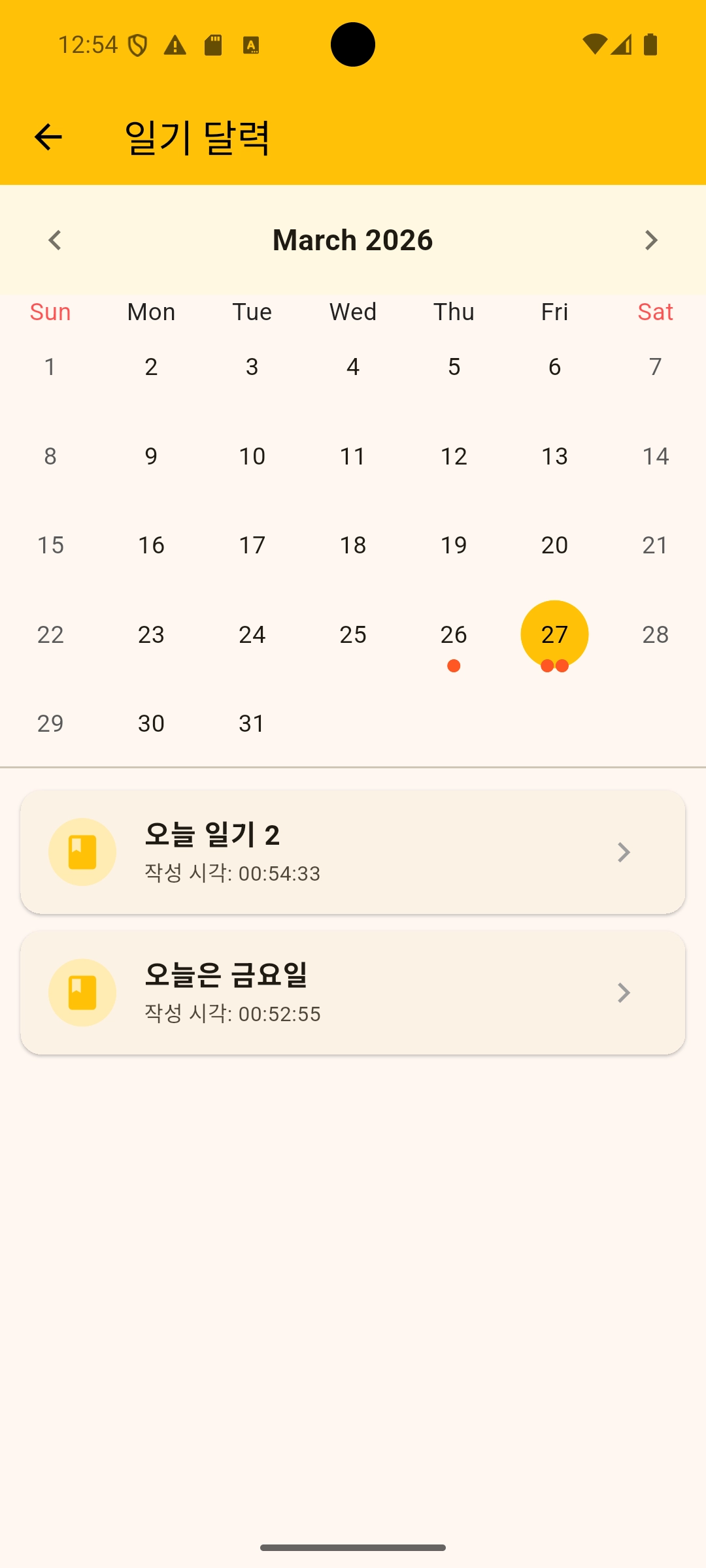
Task: Select Friday March 20
Action: [x=554, y=545]
